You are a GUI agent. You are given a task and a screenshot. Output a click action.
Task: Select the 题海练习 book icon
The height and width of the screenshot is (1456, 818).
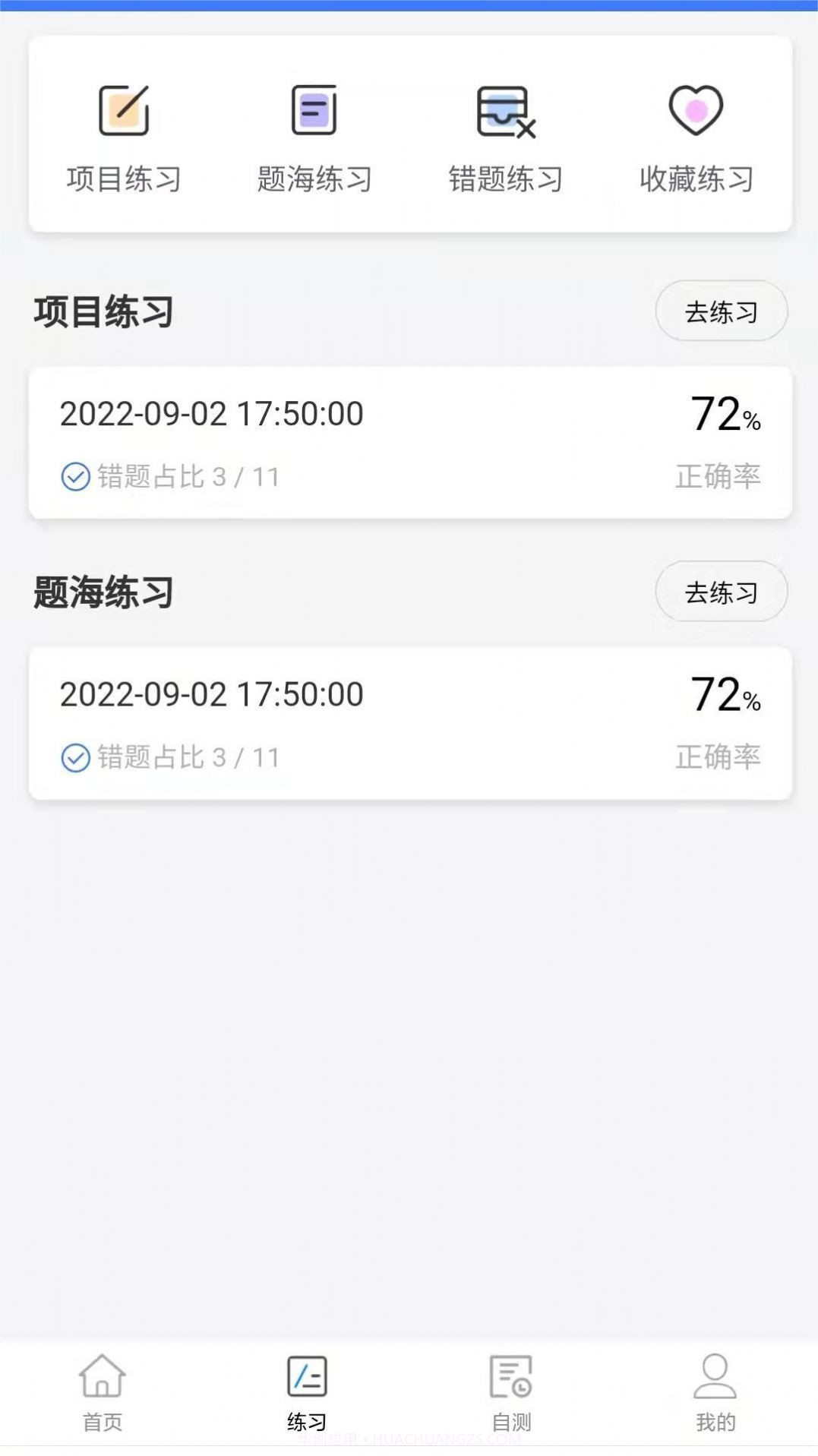coord(314,109)
